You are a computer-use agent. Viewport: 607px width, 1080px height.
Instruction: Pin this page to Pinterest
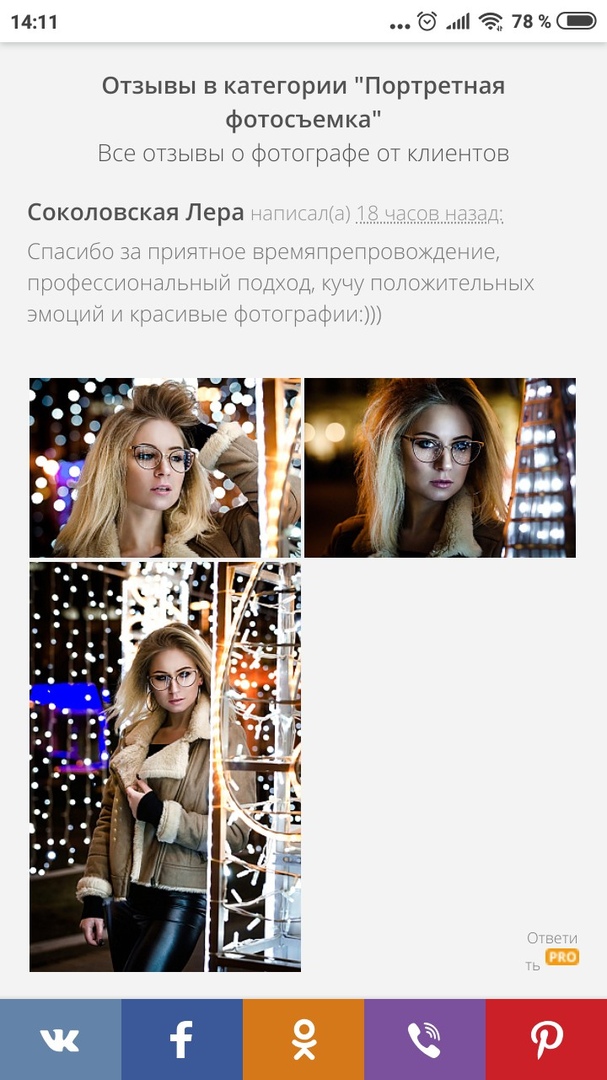coord(546,1040)
